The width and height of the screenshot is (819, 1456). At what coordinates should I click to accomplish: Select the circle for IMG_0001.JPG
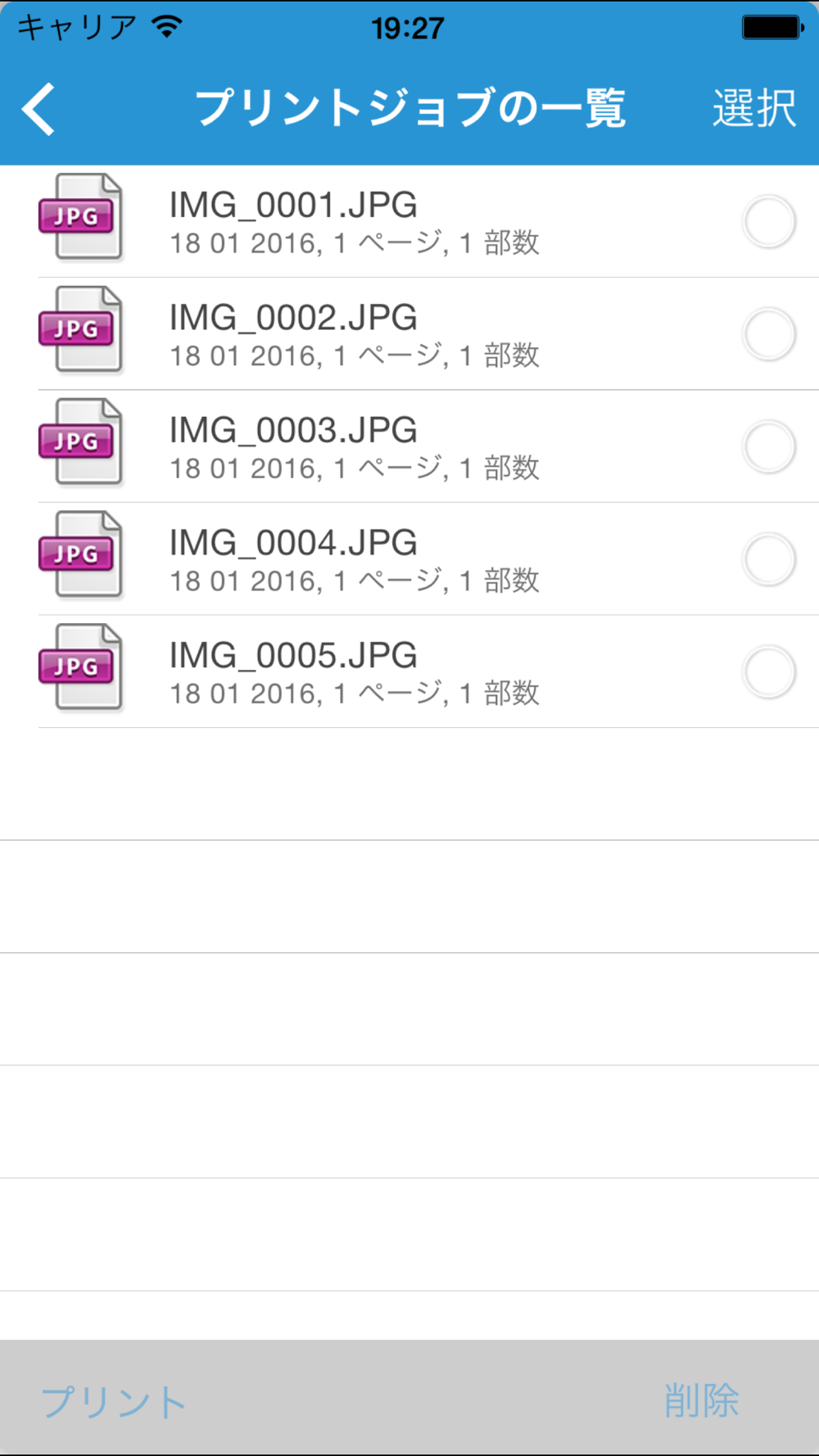pos(768,221)
